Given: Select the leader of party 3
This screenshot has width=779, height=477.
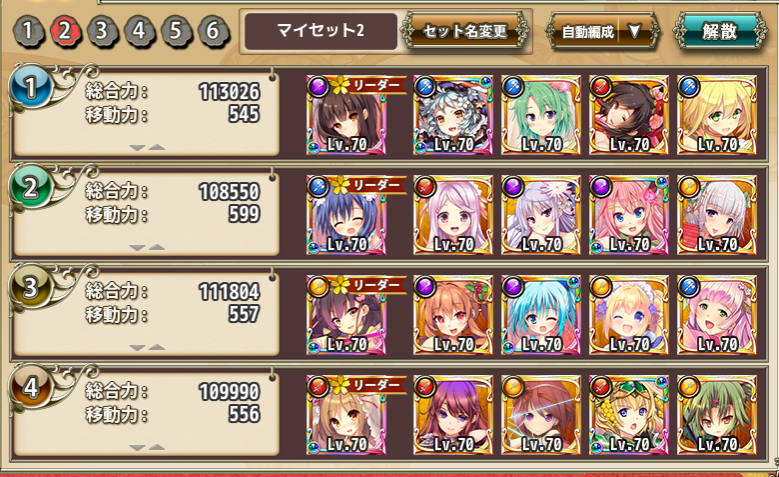Looking at the screenshot, I should click(x=346, y=315).
